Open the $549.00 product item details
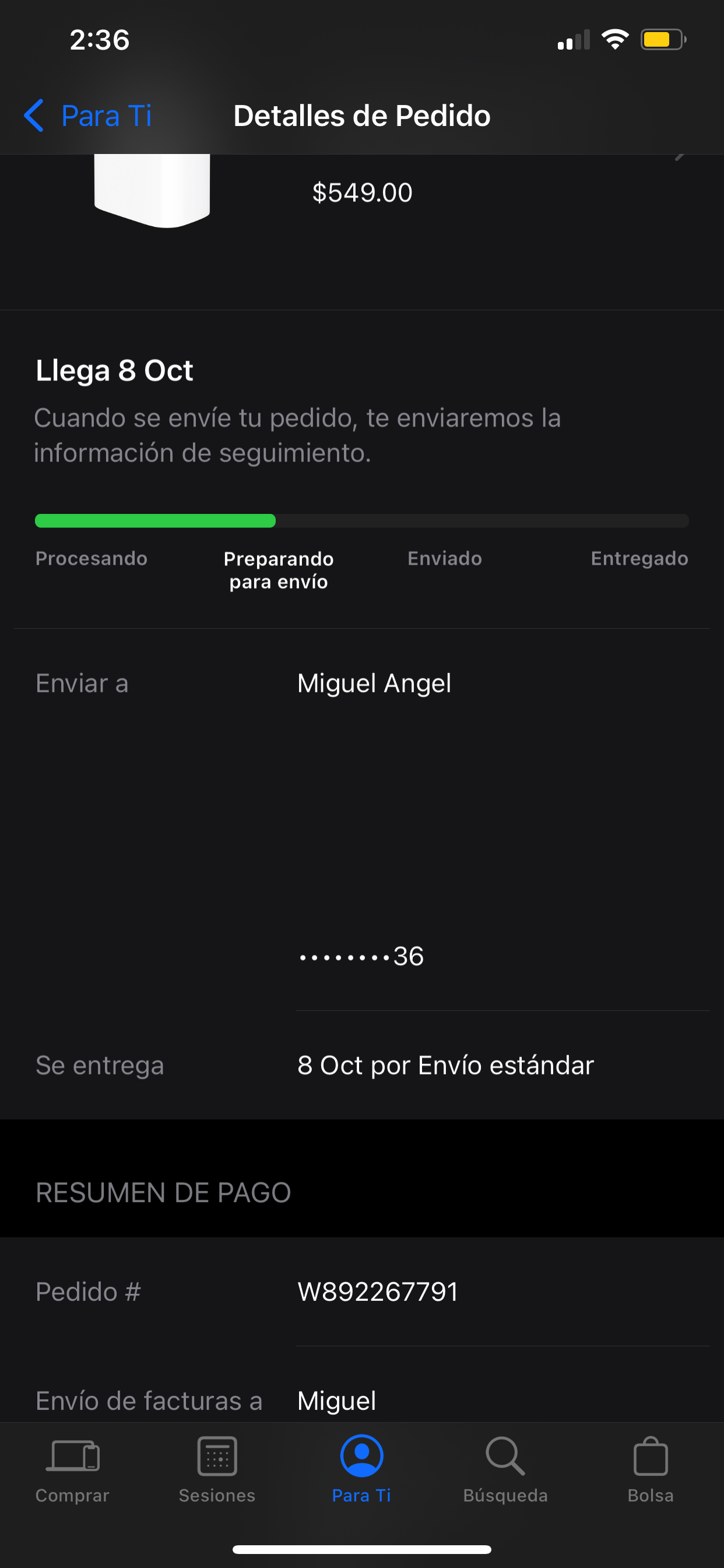This screenshot has width=724, height=1568. tap(361, 192)
